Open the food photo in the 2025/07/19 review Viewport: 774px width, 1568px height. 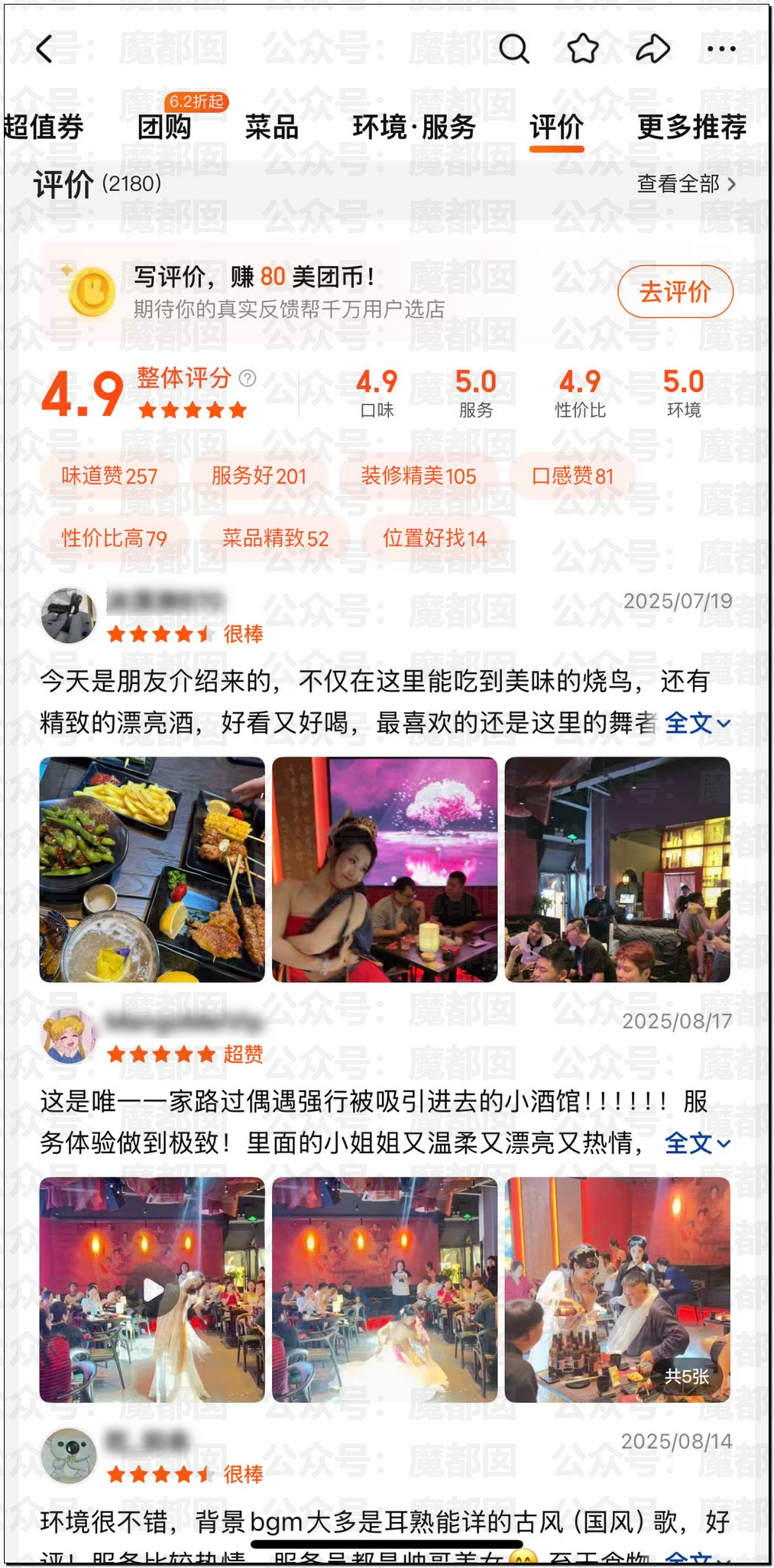coord(152,870)
